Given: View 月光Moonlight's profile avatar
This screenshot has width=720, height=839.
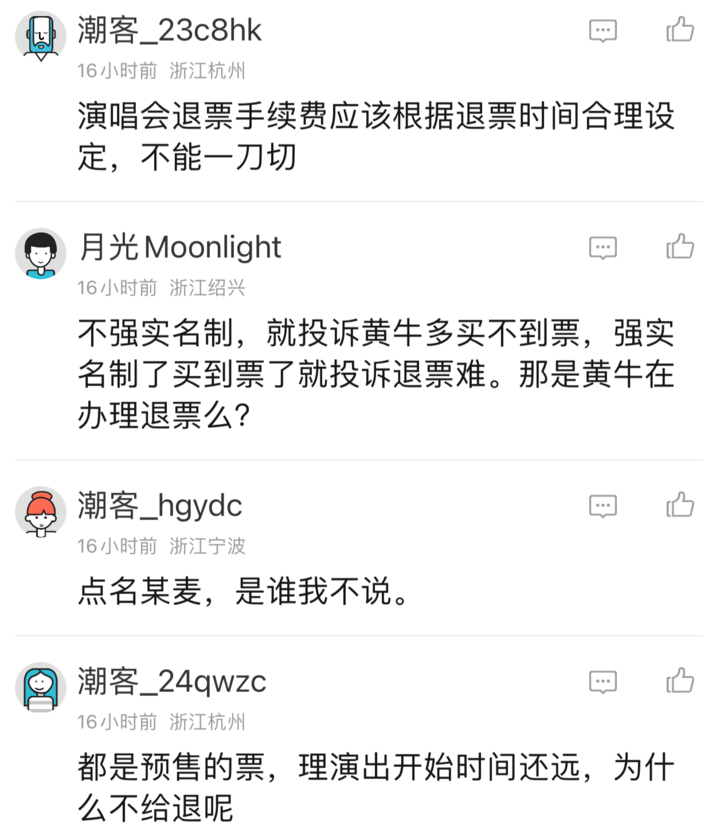Looking at the screenshot, I should coord(41,254).
